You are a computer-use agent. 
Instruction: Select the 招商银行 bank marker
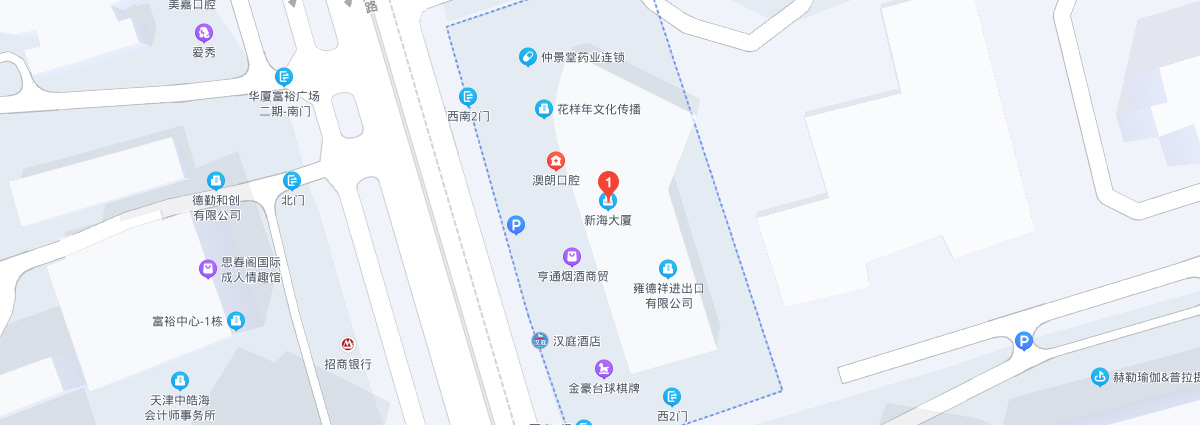click(x=347, y=344)
